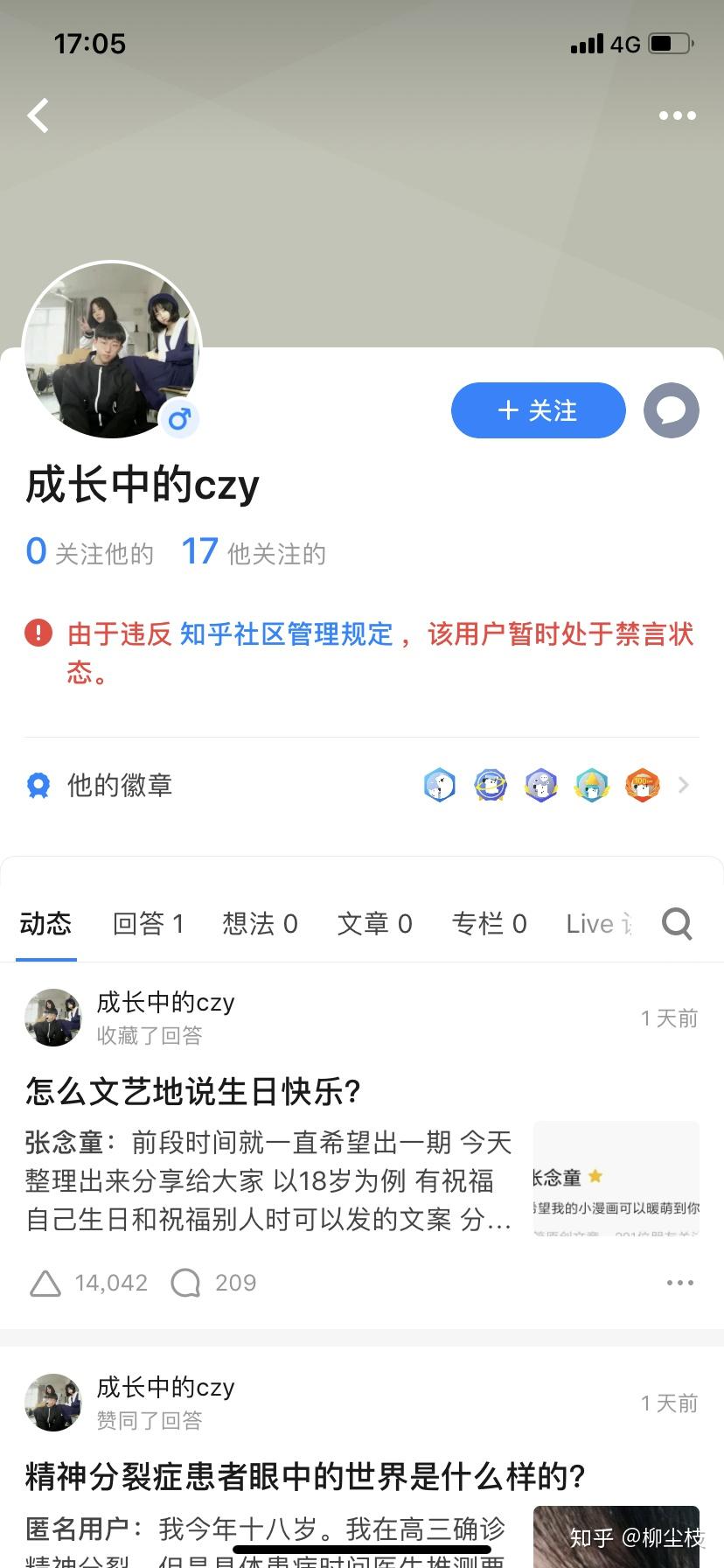Open the question 精神分裂症患者眼中的世界是什么样的?
724x1568 pixels.
305,1476
